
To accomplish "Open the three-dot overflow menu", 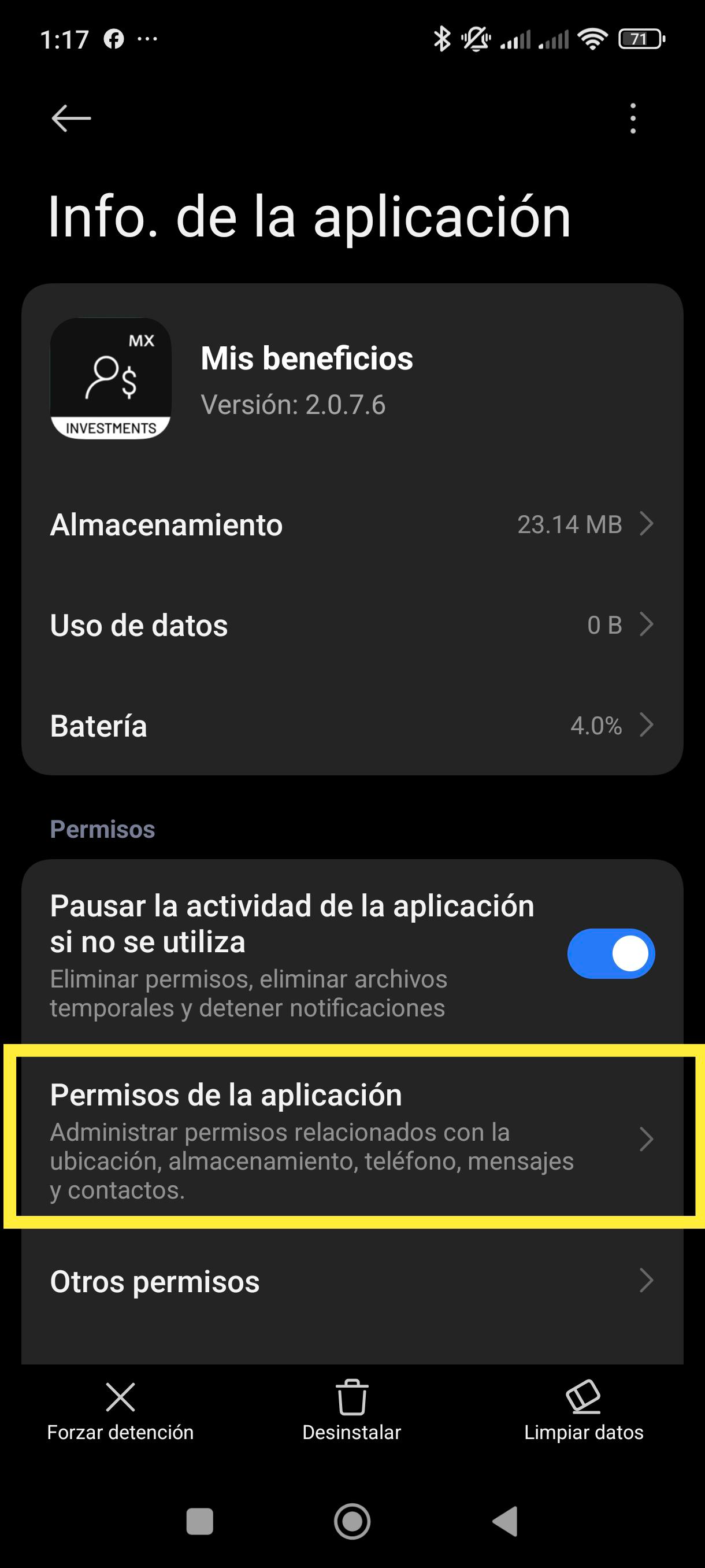I will (x=633, y=118).
